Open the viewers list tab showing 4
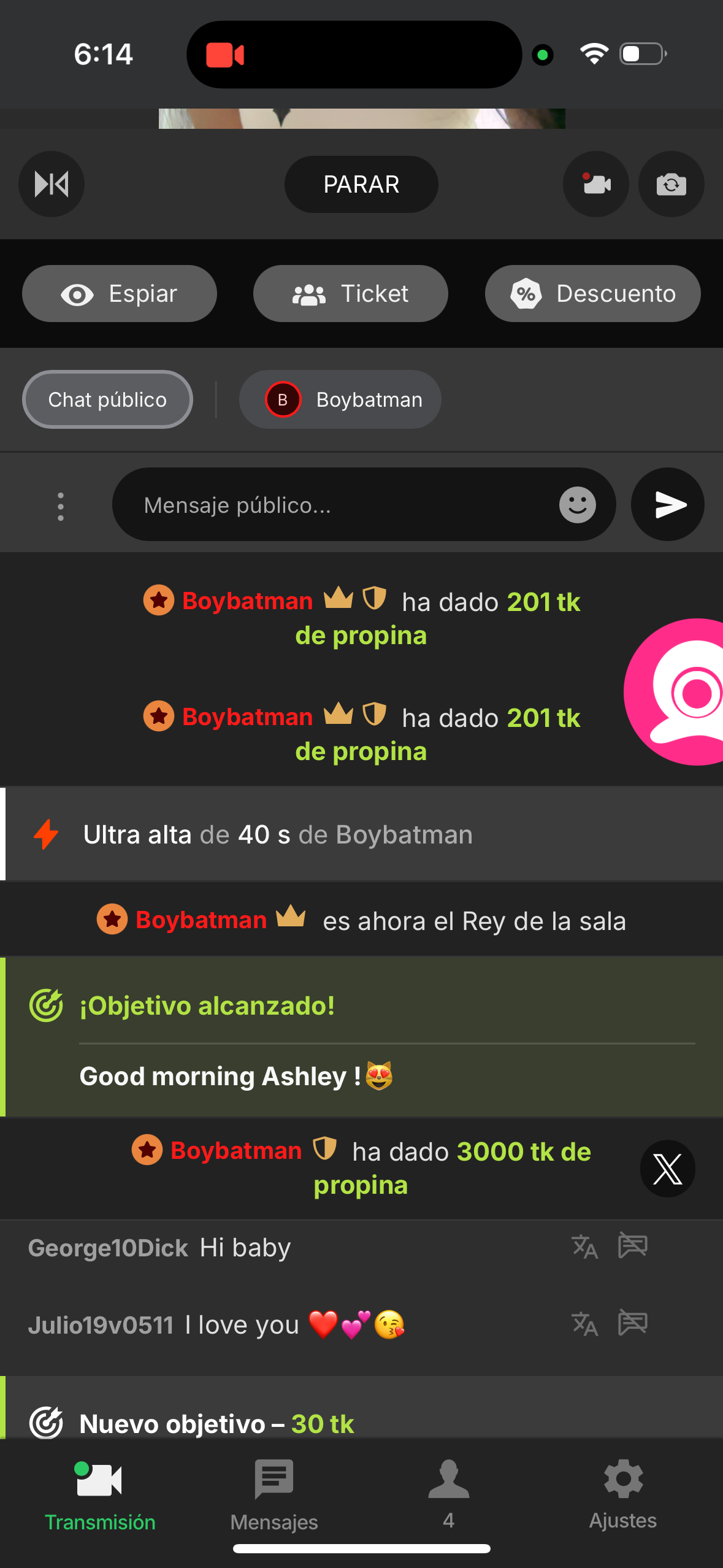Viewport: 723px width, 1568px height. (449, 1493)
